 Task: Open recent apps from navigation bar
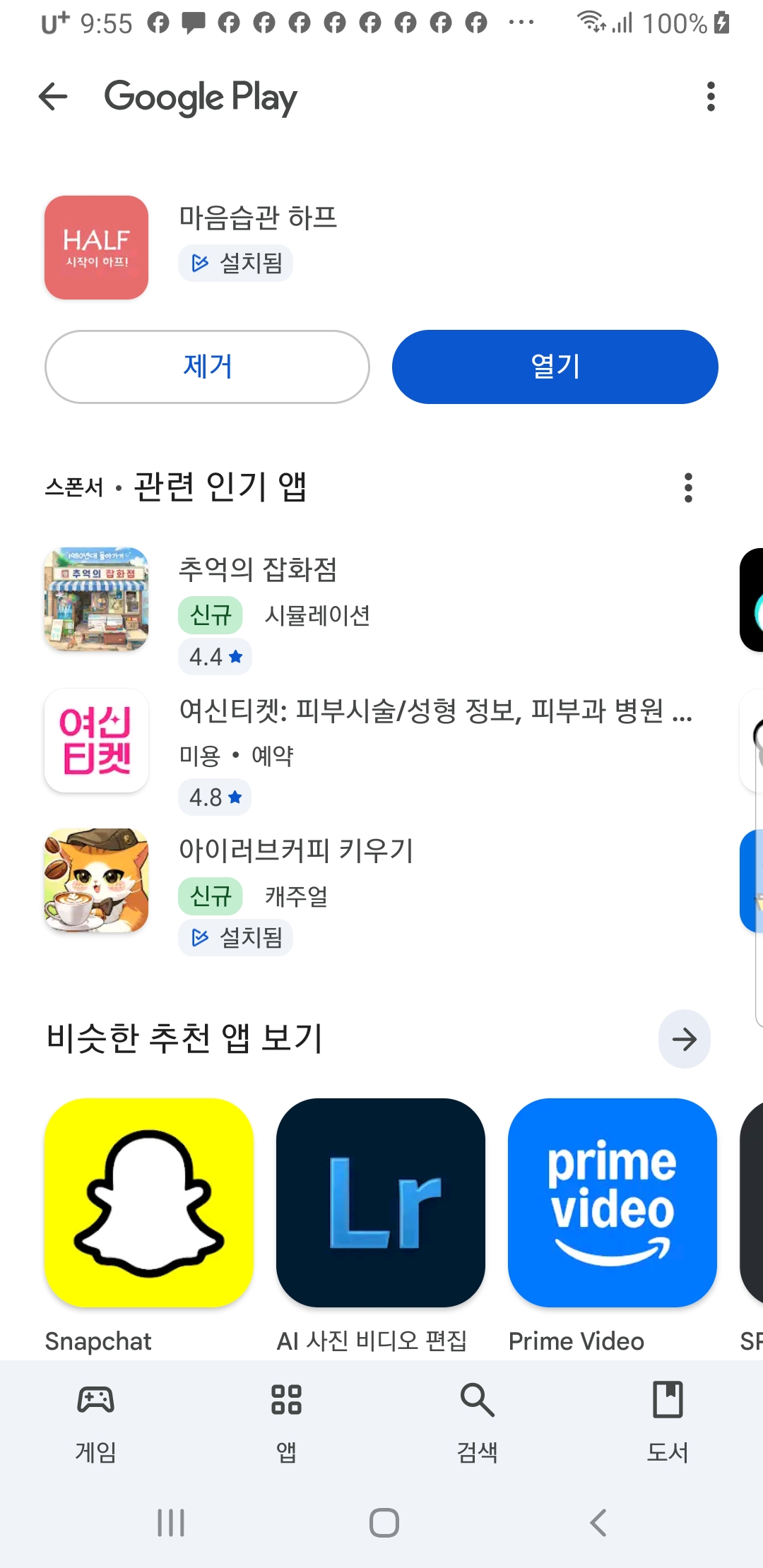click(x=171, y=1523)
